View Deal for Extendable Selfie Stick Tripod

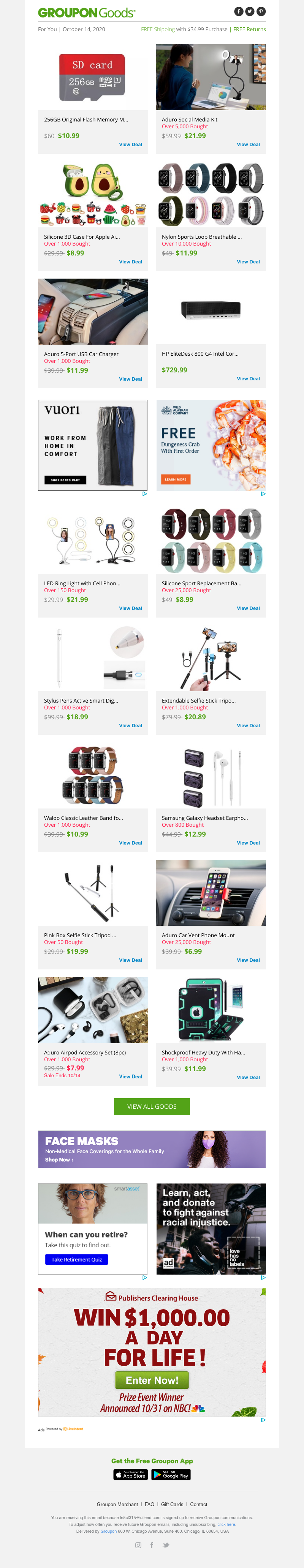pos(248,726)
